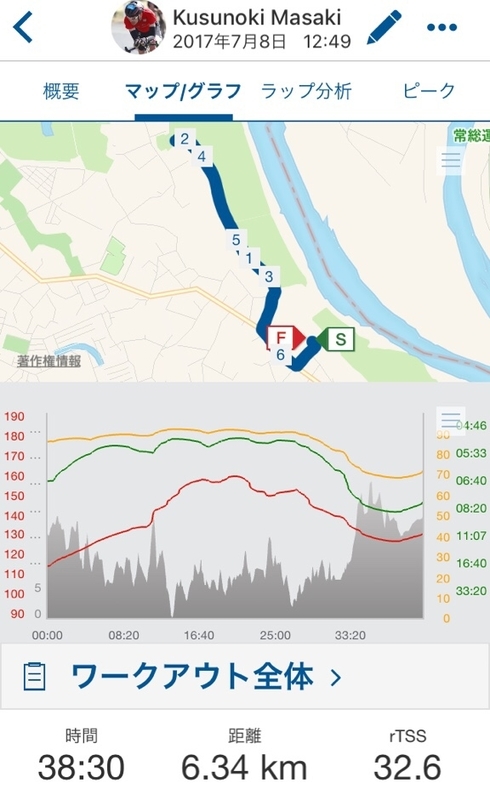Screen dimensions: 490x800
Task: Edit the workout with the pencil icon
Action: (384, 28)
